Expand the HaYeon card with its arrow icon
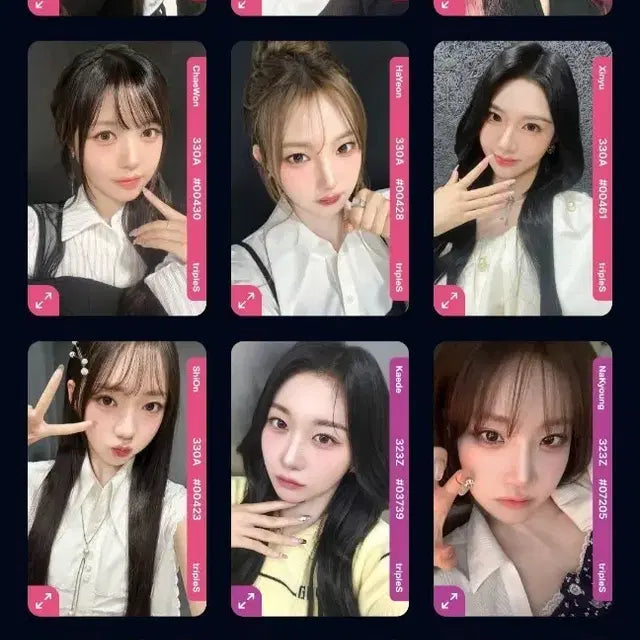Image resolution: width=640 pixels, height=640 pixels. pos(247,300)
